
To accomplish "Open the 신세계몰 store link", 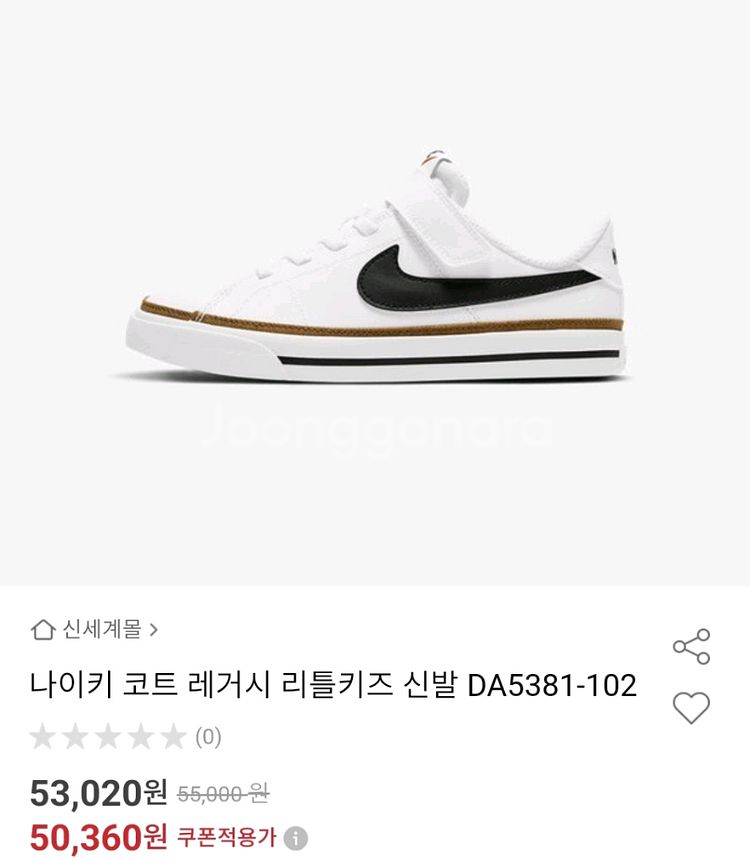I will pos(96,630).
